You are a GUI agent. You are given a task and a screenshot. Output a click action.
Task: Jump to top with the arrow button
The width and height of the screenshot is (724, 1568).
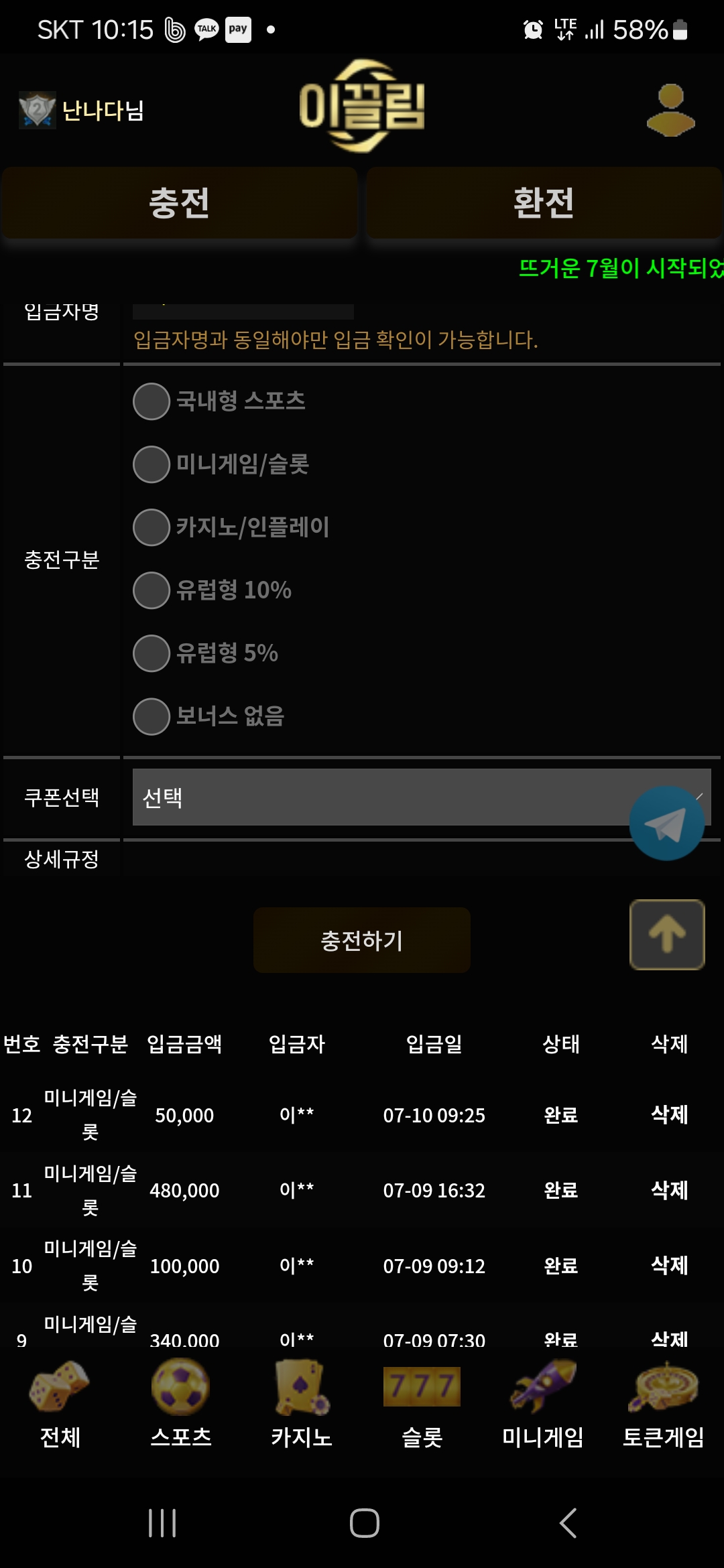point(667,934)
